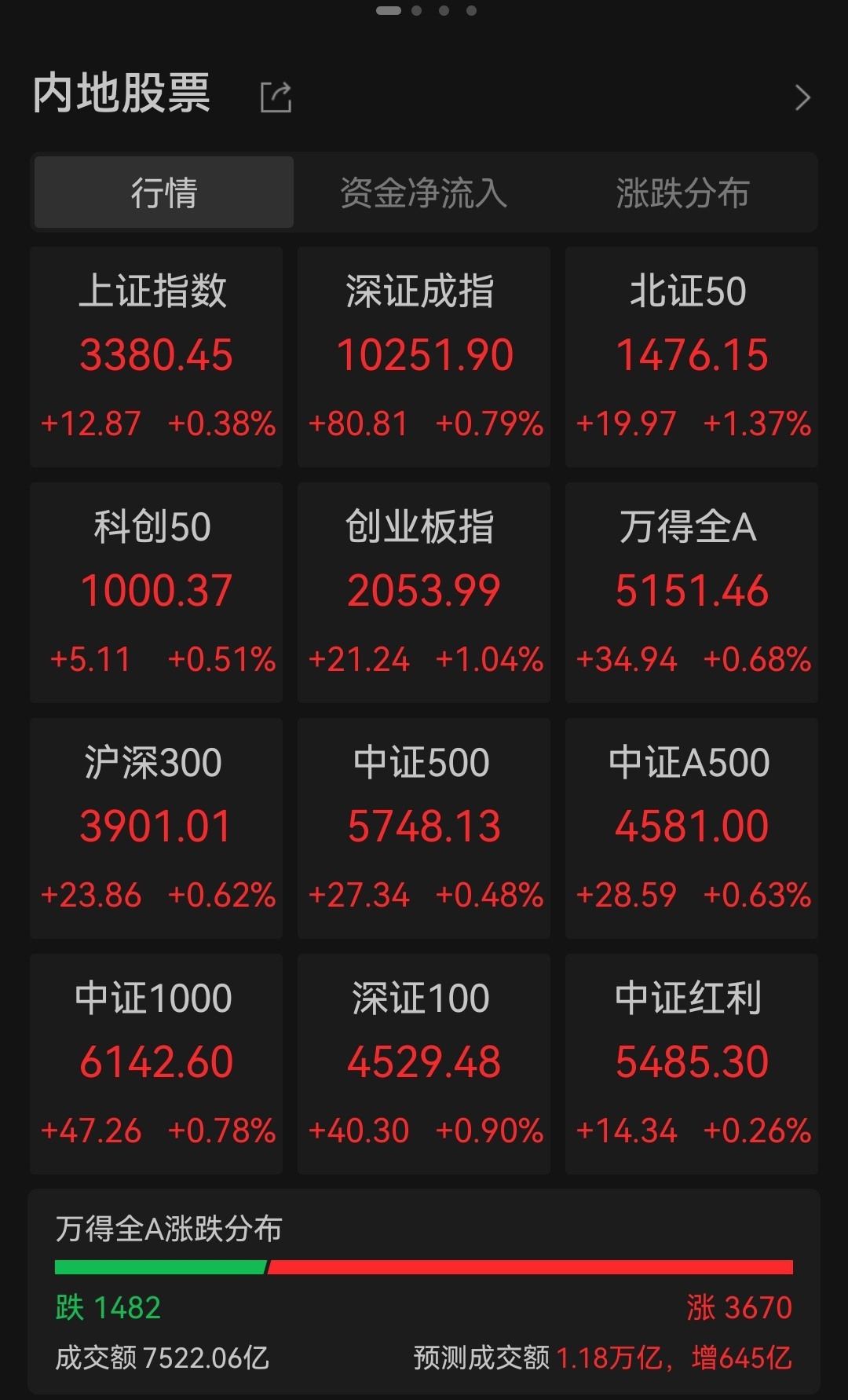Open the 沪深300 index card
Viewport: 848px width, 1400px height.
point(156,828)
